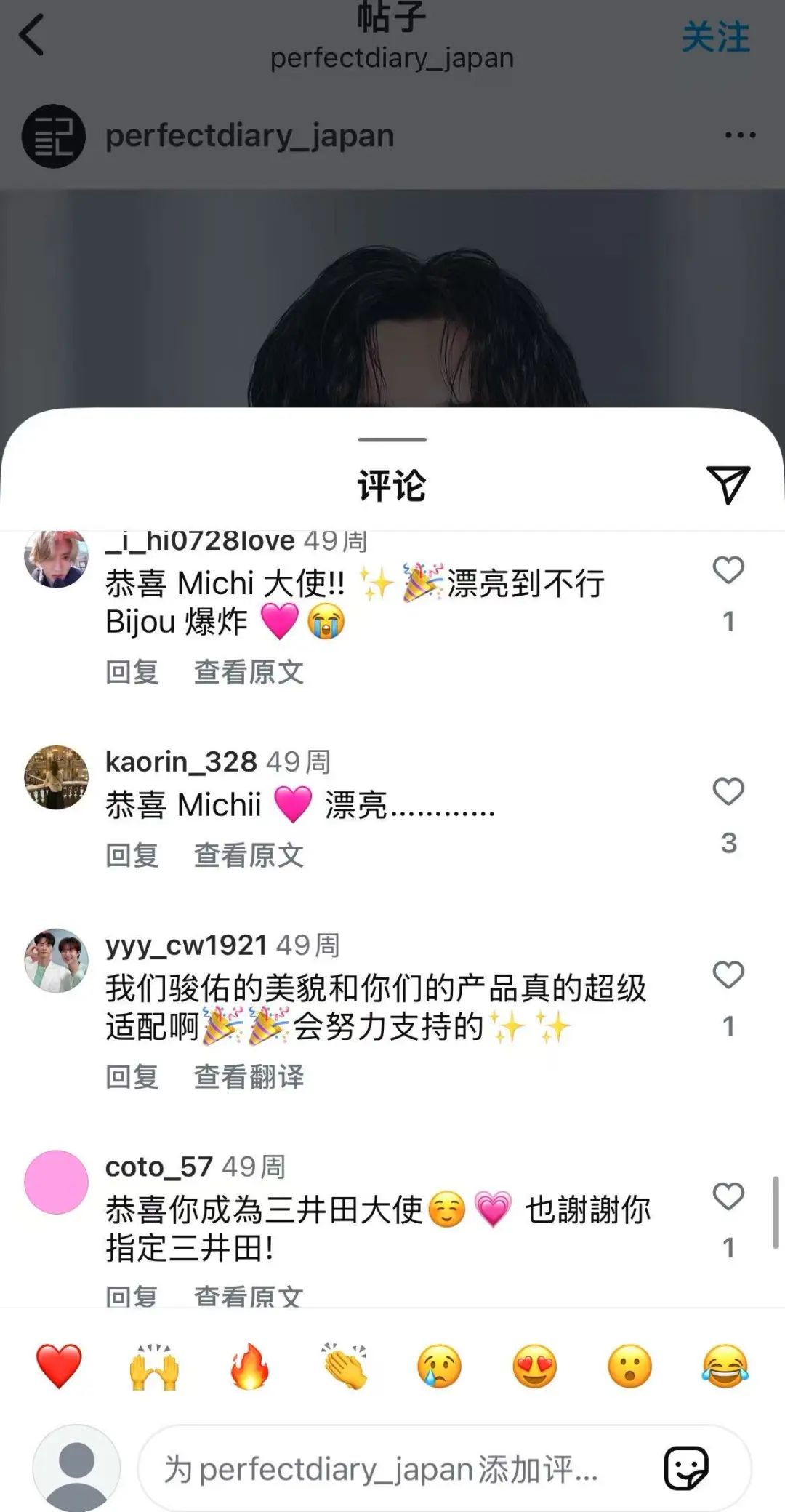This screenshot has width=785, height=1512.
Task: See original text of _i_hi0728love's comment
Action: (x=249, y=672)
